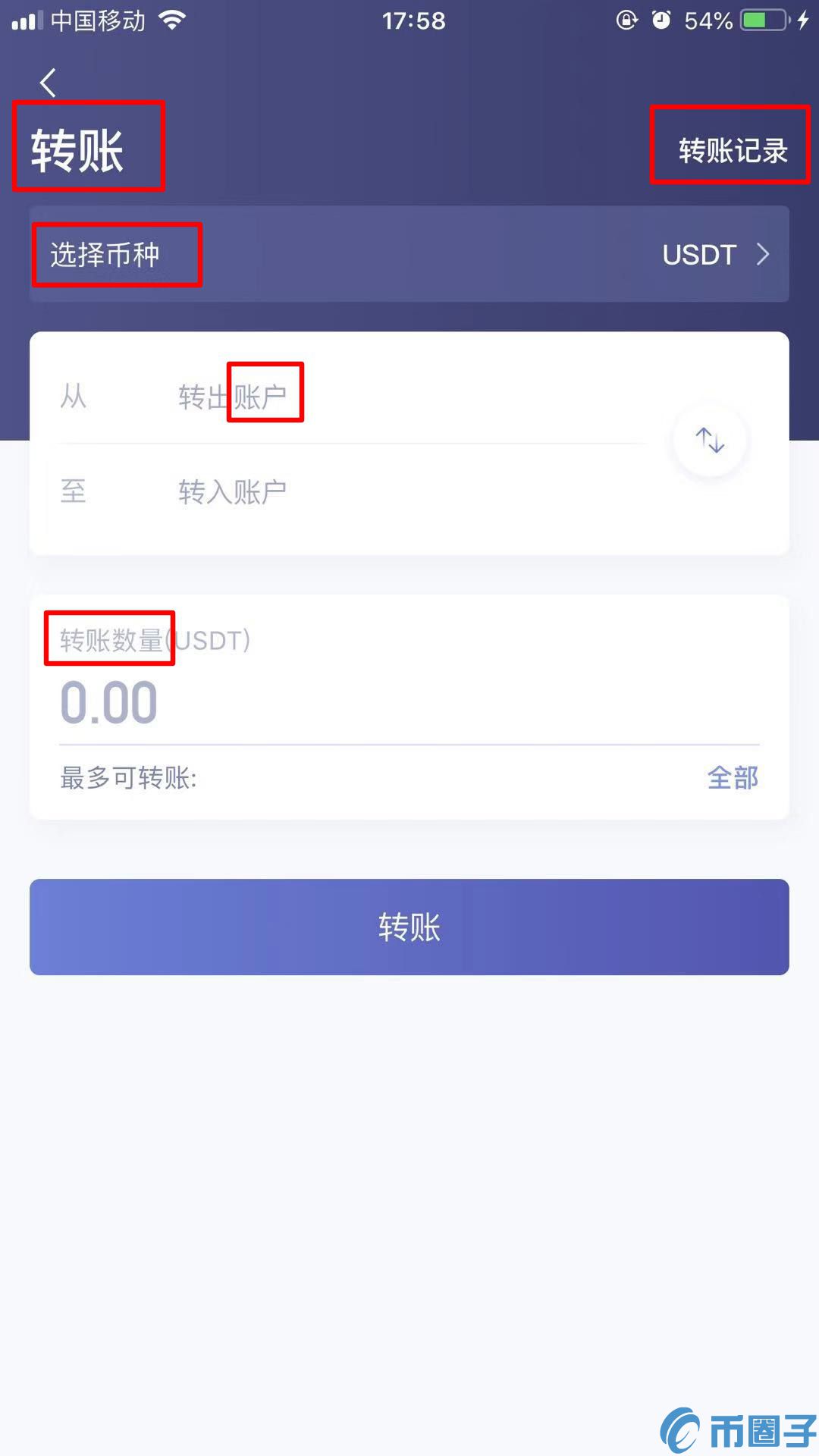Open the 选择币种 USDT currency selector
Viewport: 819px width, 1456px height.
(x=409, y=254)
